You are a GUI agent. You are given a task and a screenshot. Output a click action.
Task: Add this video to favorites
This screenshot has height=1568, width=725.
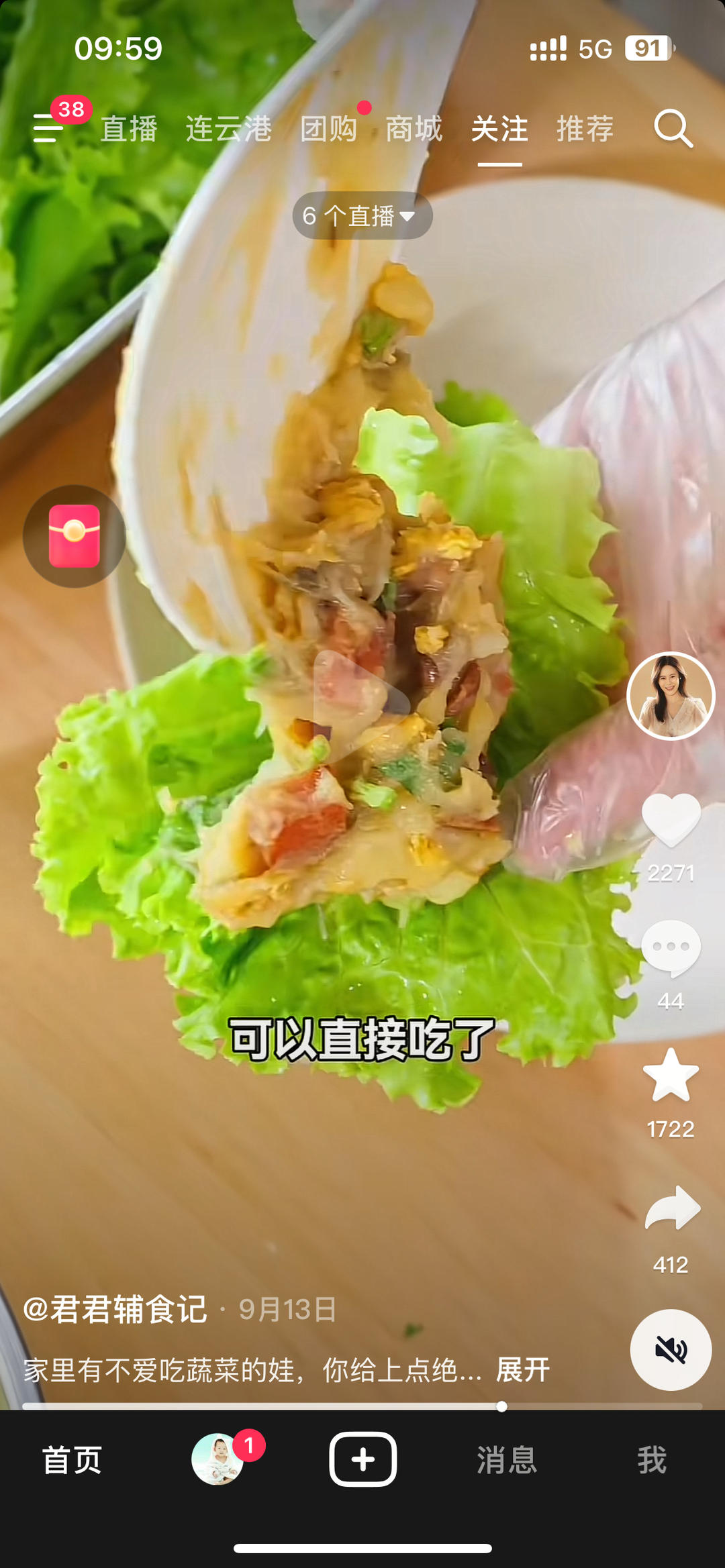[x=671, y=1076]
